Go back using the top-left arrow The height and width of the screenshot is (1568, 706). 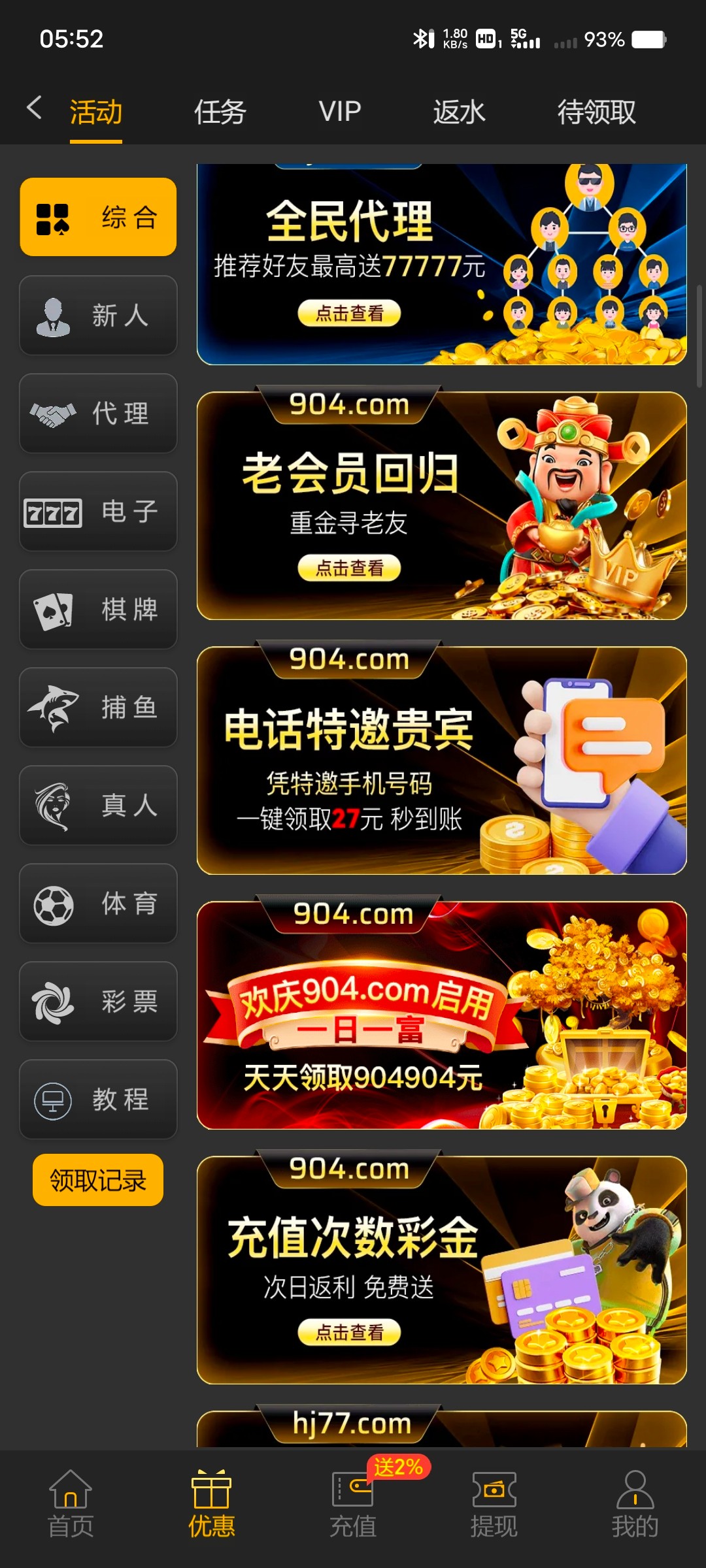[x=34, y=108]
